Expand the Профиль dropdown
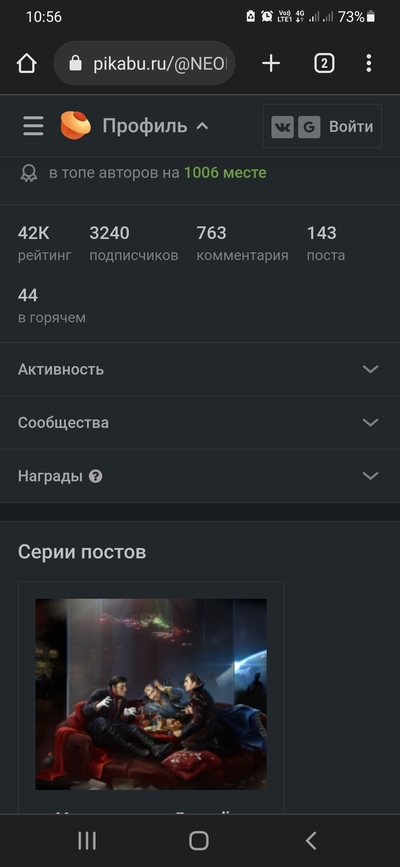Viewport: 400px width, 867px height. (155, 126)
